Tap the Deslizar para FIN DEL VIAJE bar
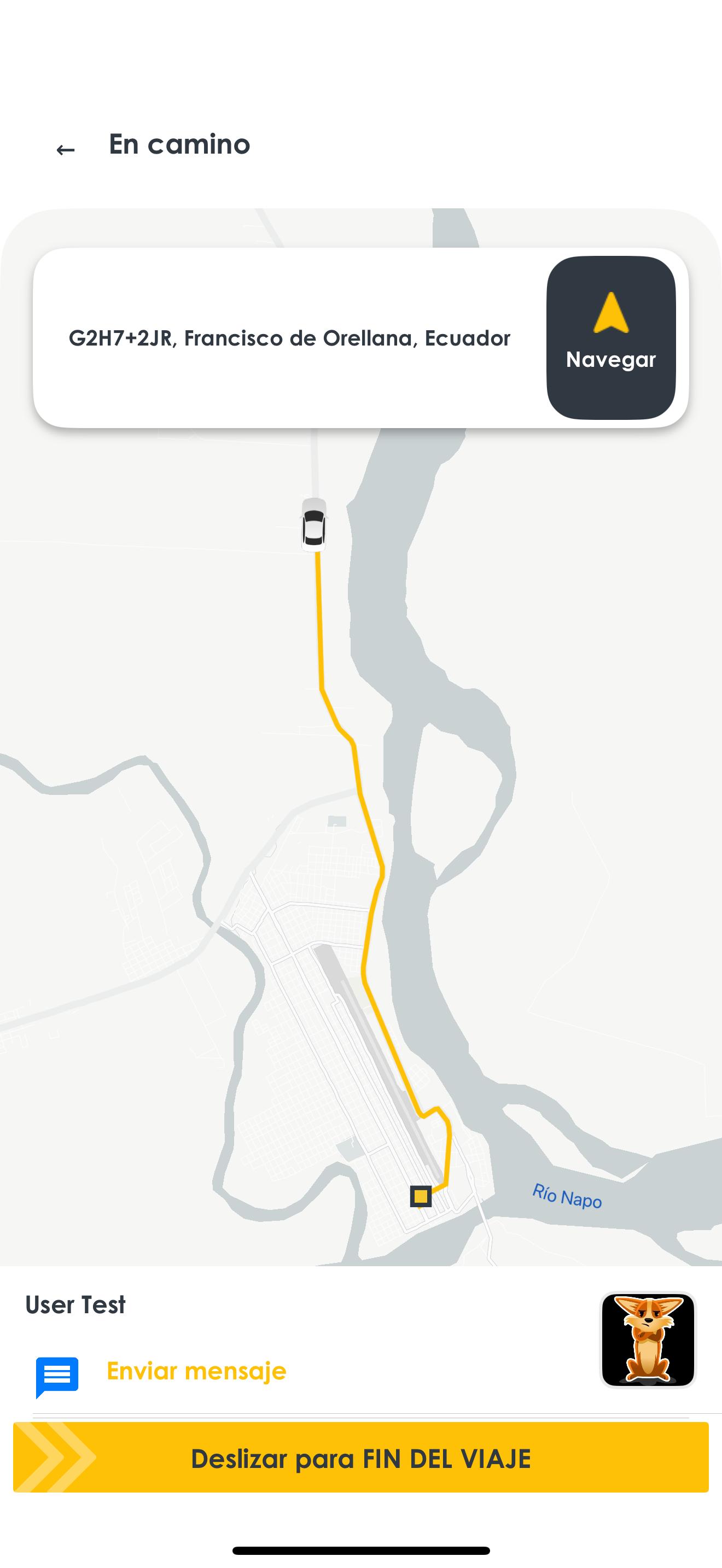Image resolution: width=722 pixels, height=1568 pixels. (360, 1459)
